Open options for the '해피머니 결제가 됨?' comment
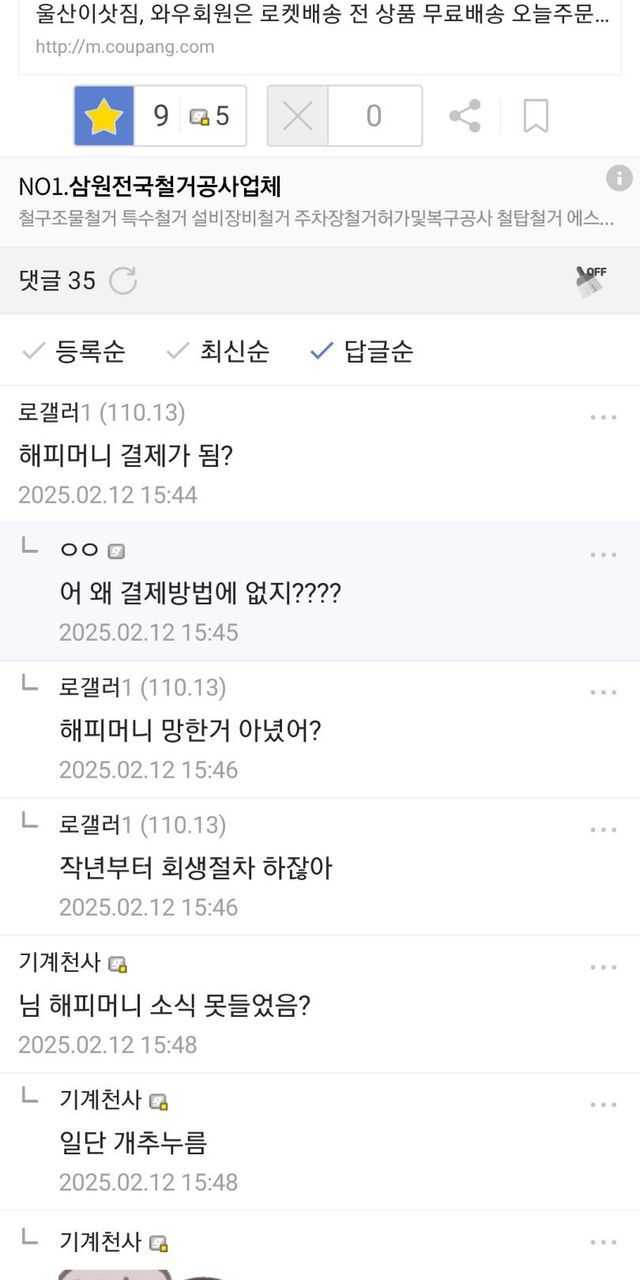Viewport: 640px width, 1280px height. (603, 418)
